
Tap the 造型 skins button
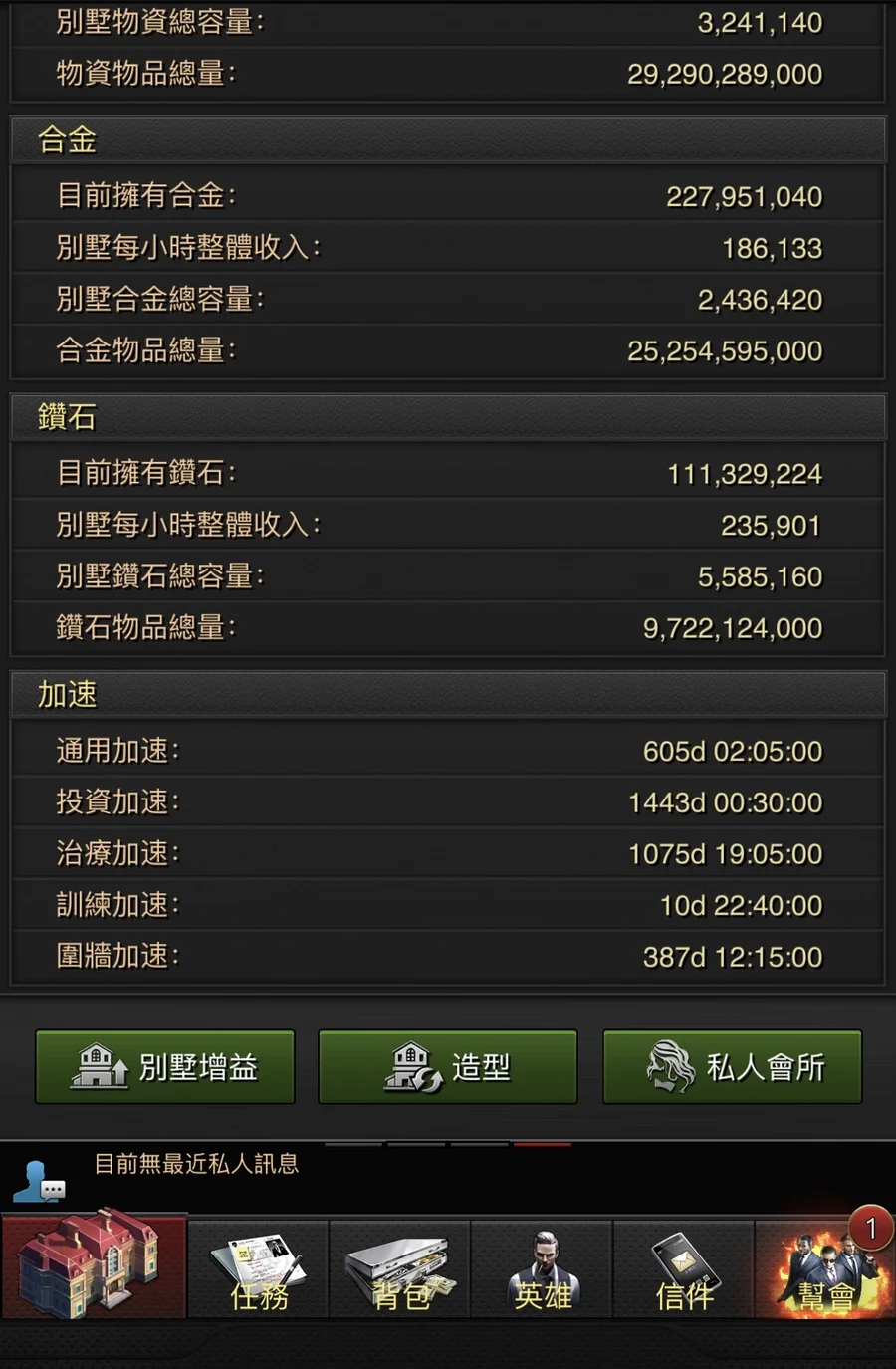click(448, 1067)
